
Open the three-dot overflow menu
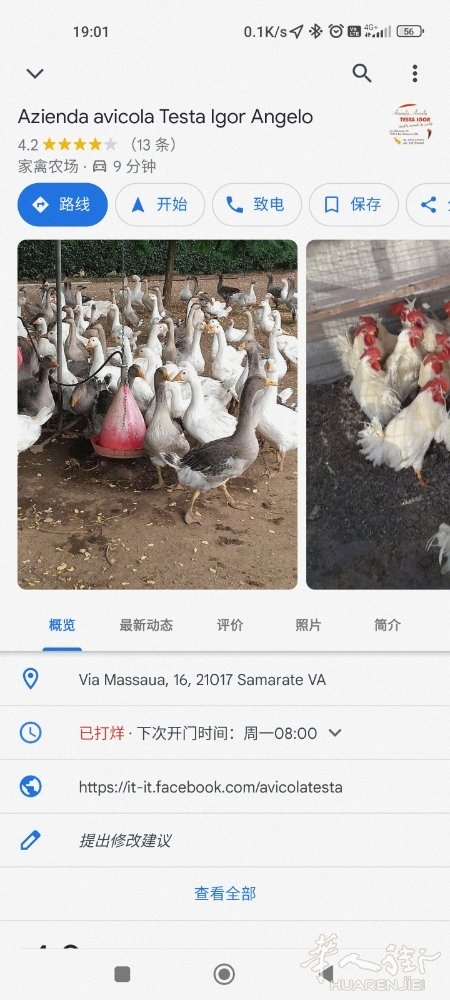pyautogui.click(x=415, y=73)
